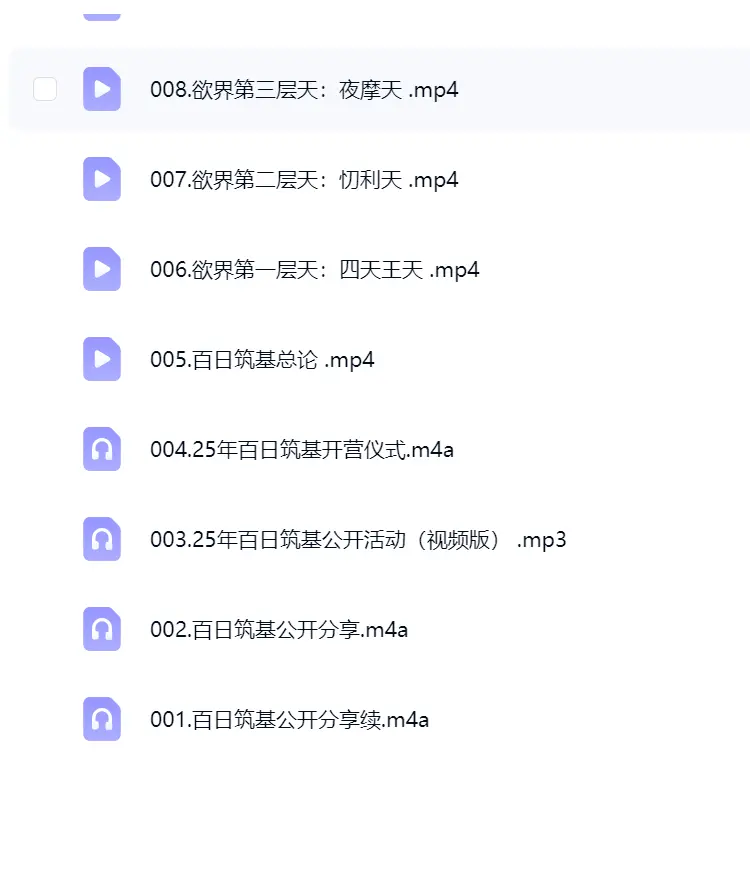
Task: Open 006.欲界第一层天：四天王天 .mp4
Action: coord(315,270)
